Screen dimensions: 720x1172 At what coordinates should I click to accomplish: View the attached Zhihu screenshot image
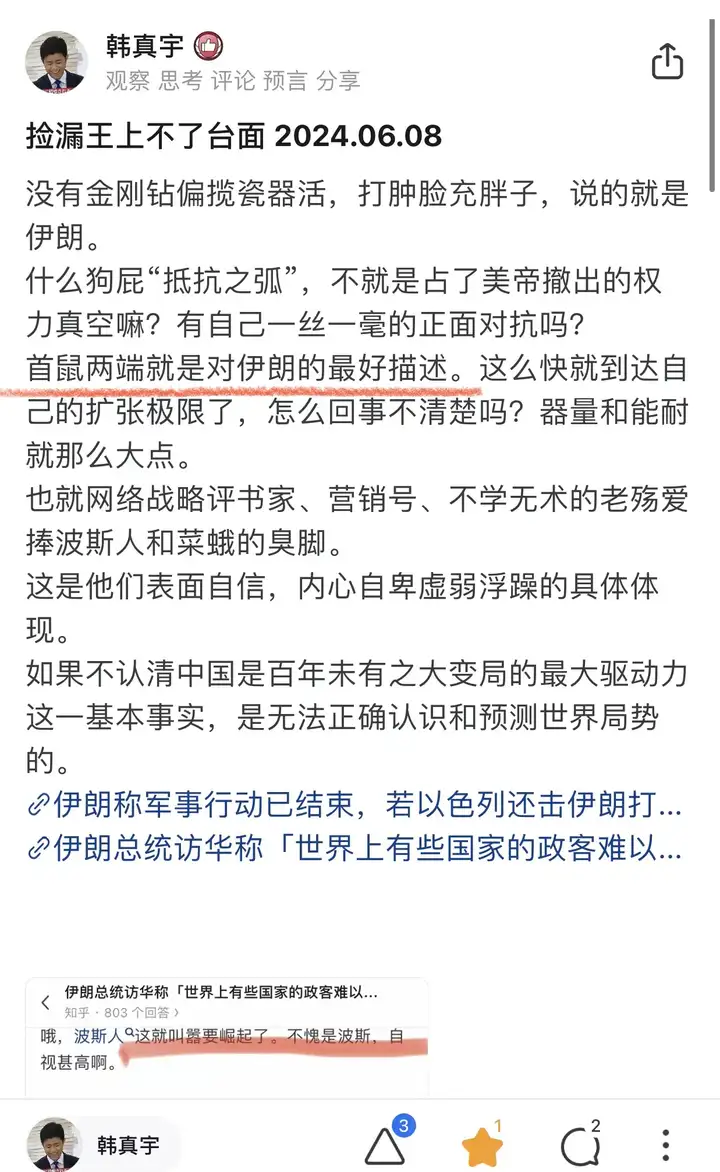click(227, 1037)
